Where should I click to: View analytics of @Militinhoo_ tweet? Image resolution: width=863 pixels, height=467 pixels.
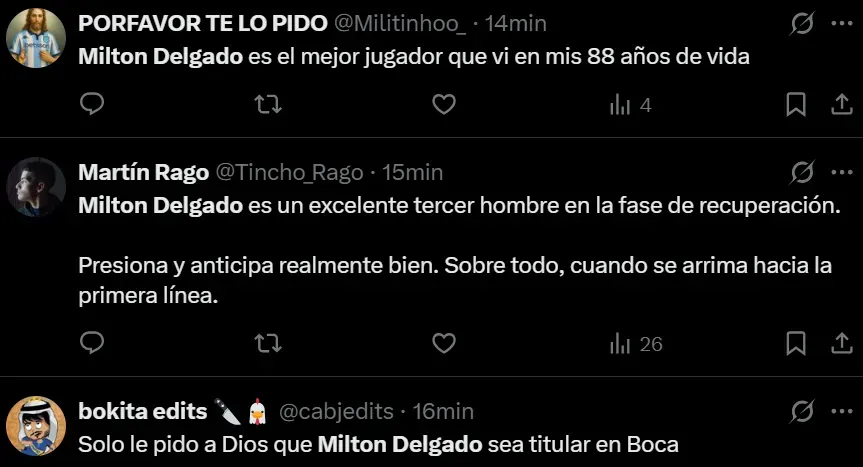click(630, 104)
